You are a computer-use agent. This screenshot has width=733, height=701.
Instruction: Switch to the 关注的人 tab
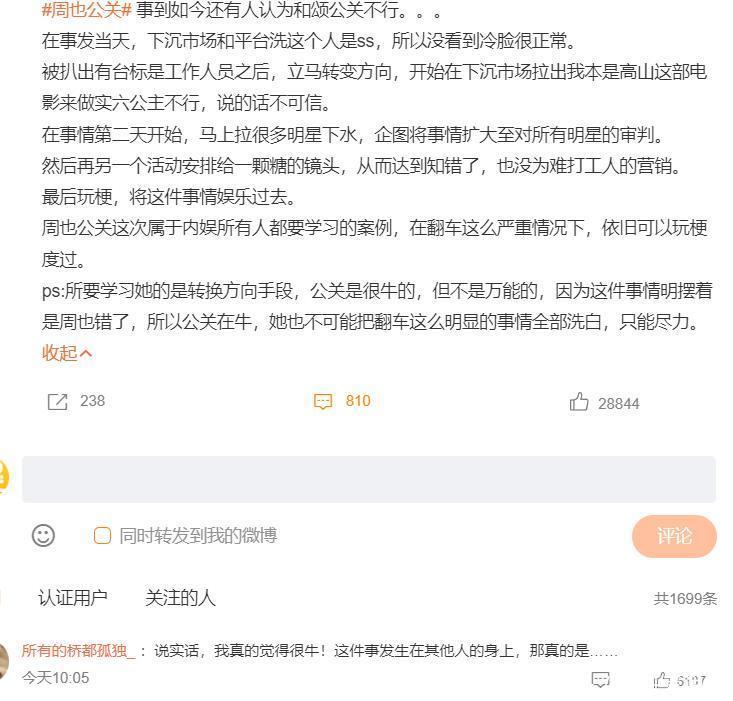point(180,598)
